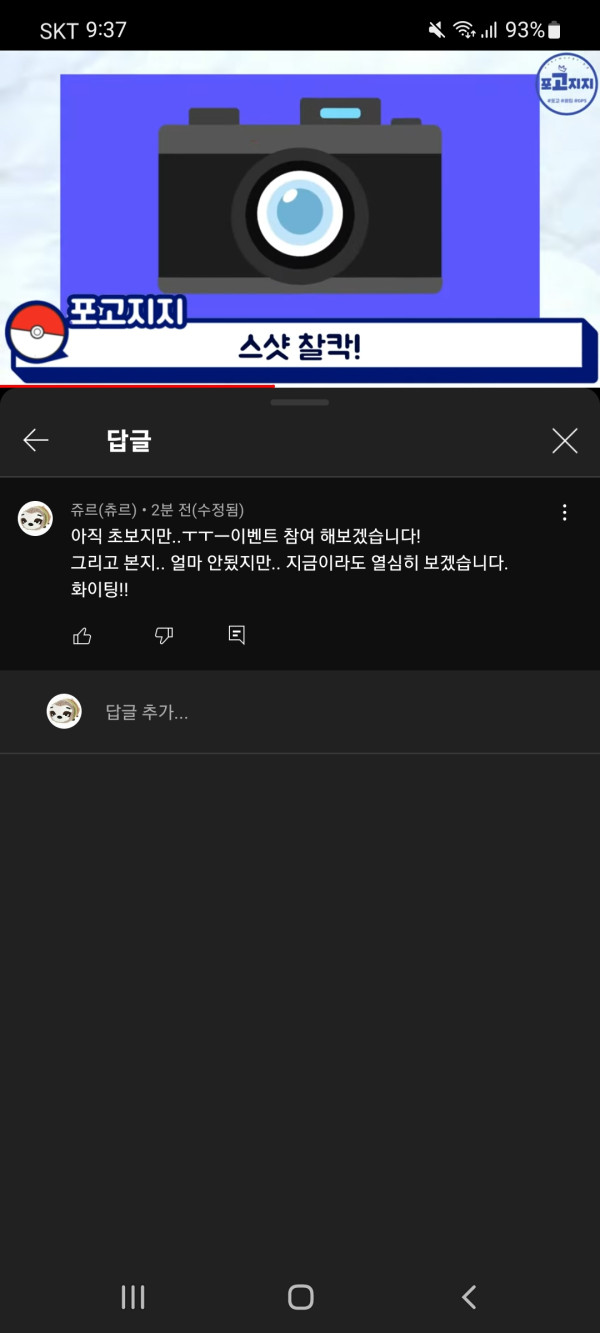Open options menu for 쥬르's comment
Image resolution: width=600 pixels, height=1333 pixels.
tap(565, 513)
